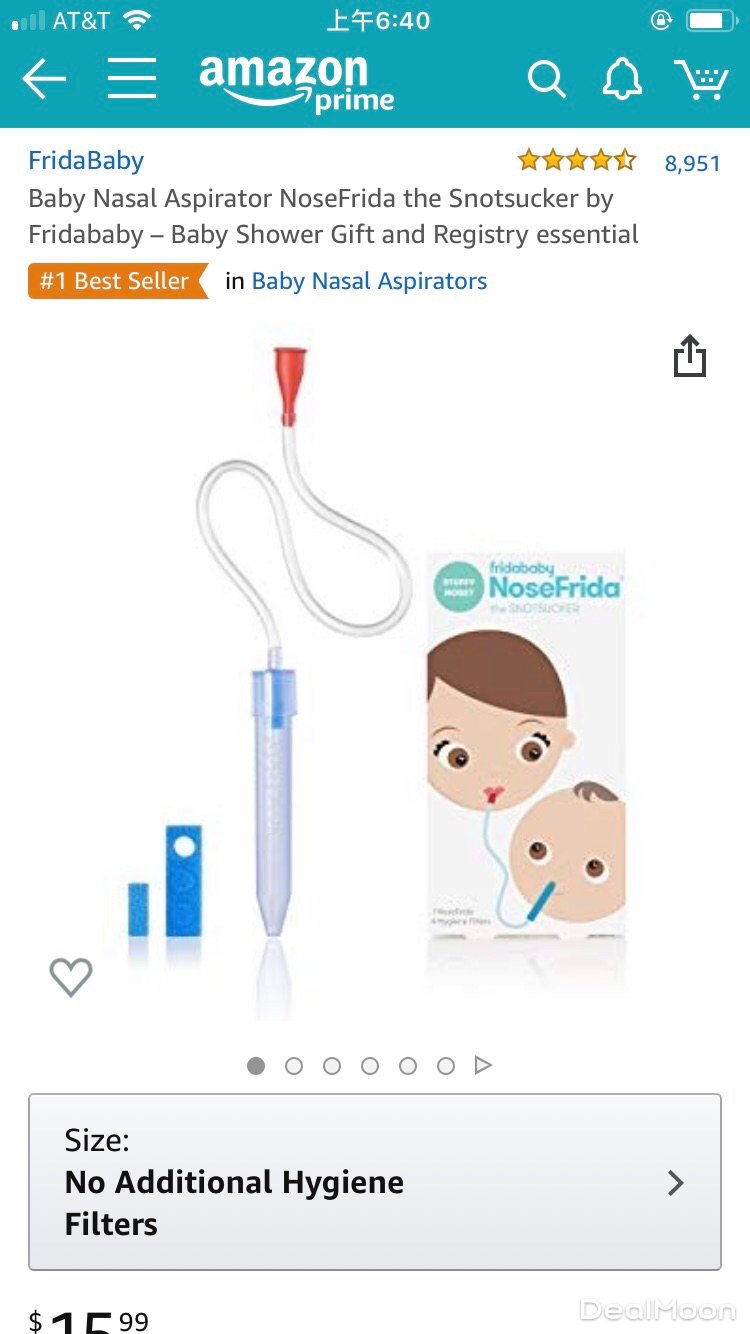The width and height of the screenshot is (750, 1334).
Task: Open the Size options selector
Action: pyautogui.click(x=375, y=1182)
